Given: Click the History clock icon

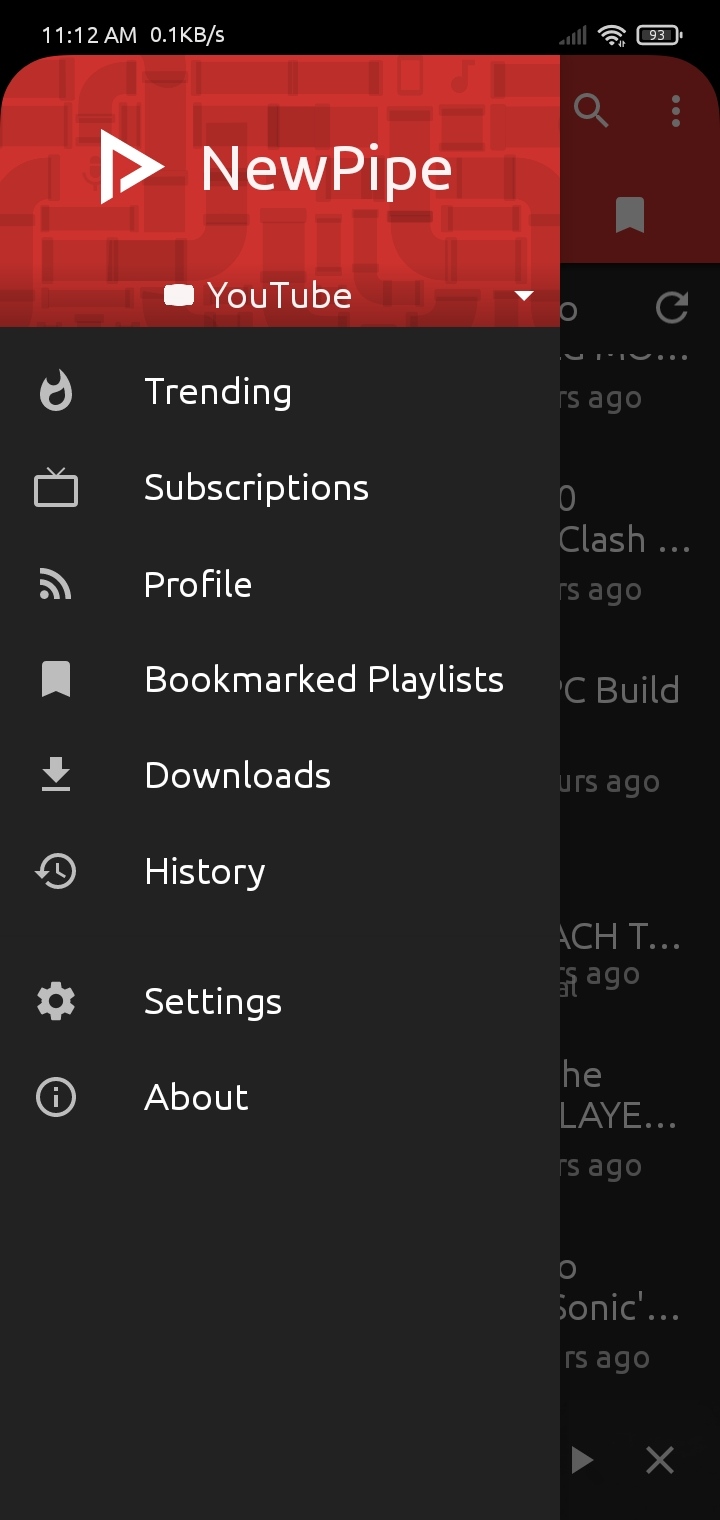Looking at the screenshot, I should coord(55,871).
